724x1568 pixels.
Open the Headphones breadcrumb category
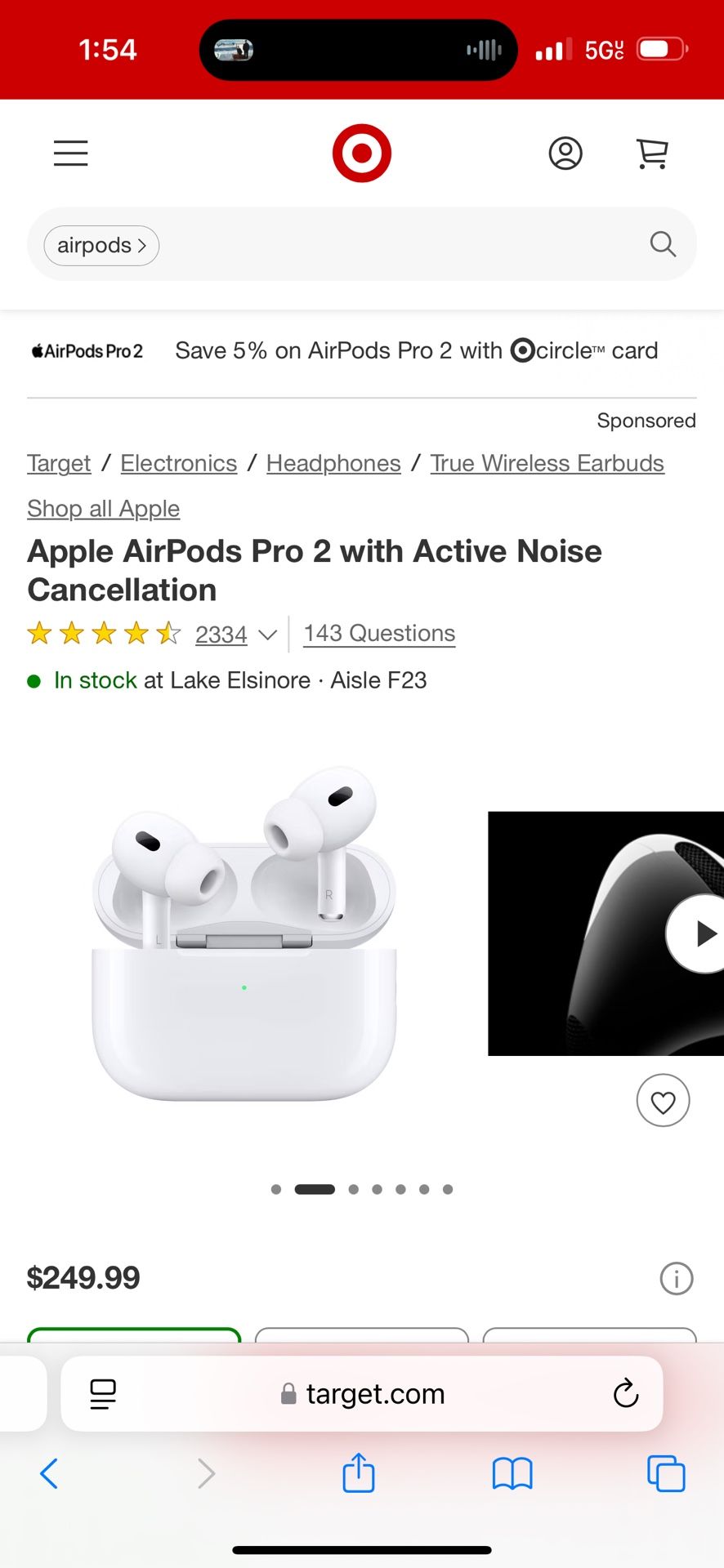333,463
